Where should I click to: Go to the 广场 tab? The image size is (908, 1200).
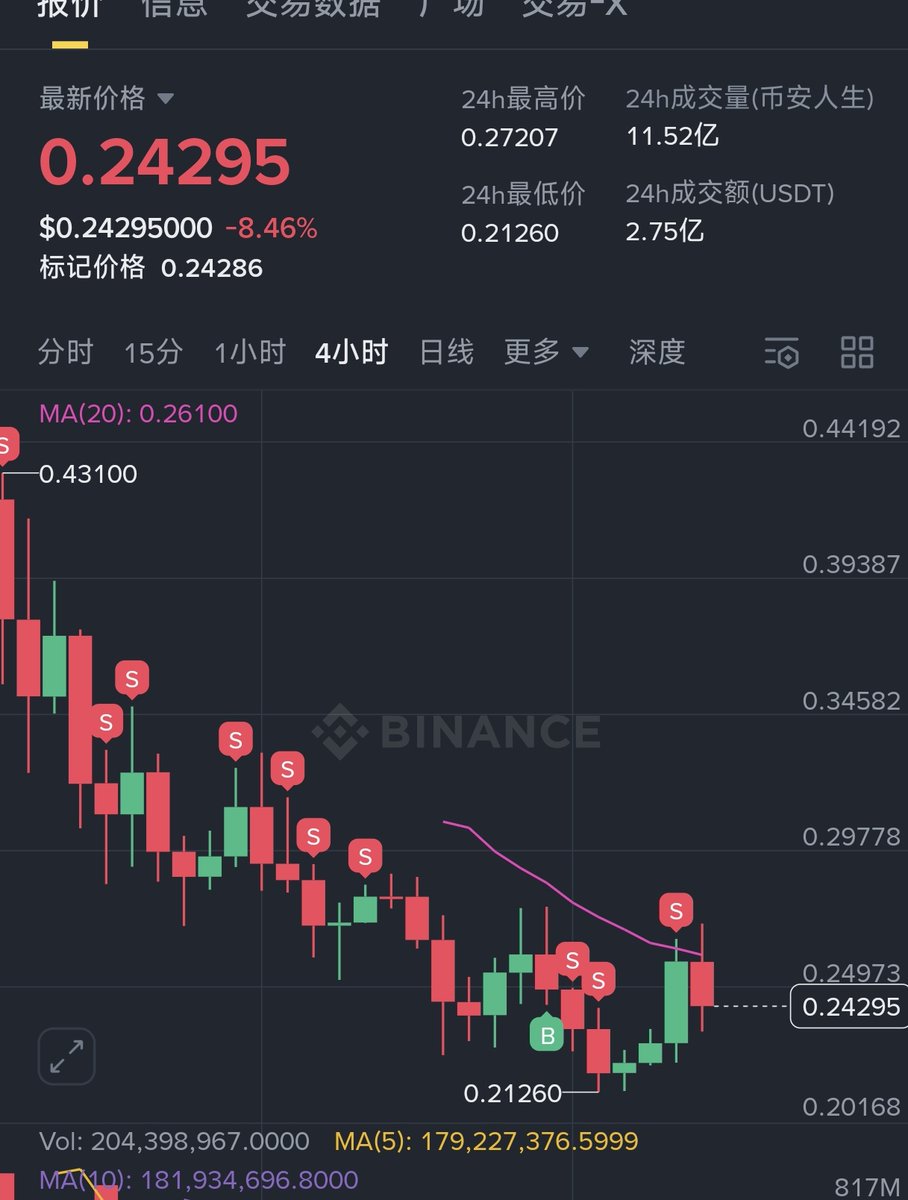tap(451, 8)
